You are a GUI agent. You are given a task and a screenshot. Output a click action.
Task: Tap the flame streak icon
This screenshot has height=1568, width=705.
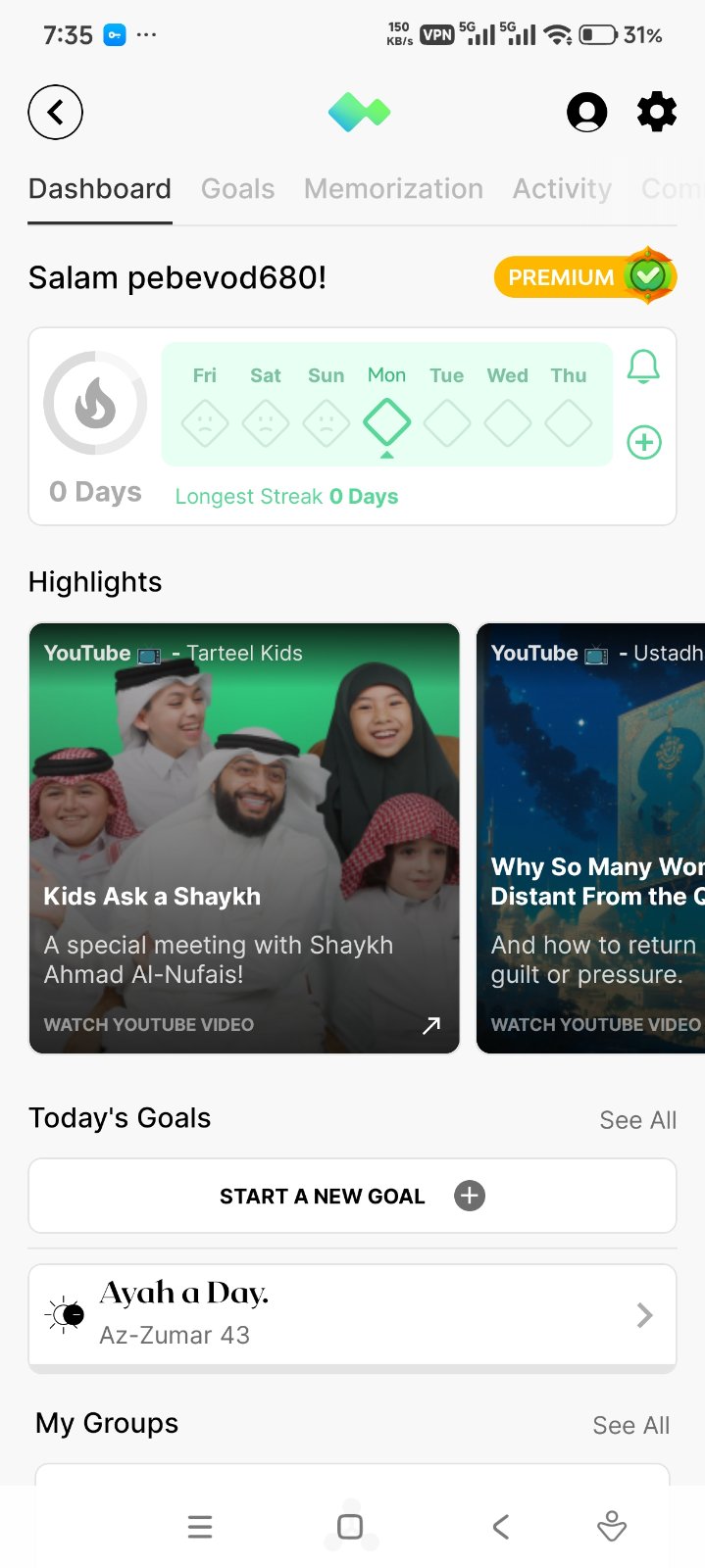[x=95, y=403]
